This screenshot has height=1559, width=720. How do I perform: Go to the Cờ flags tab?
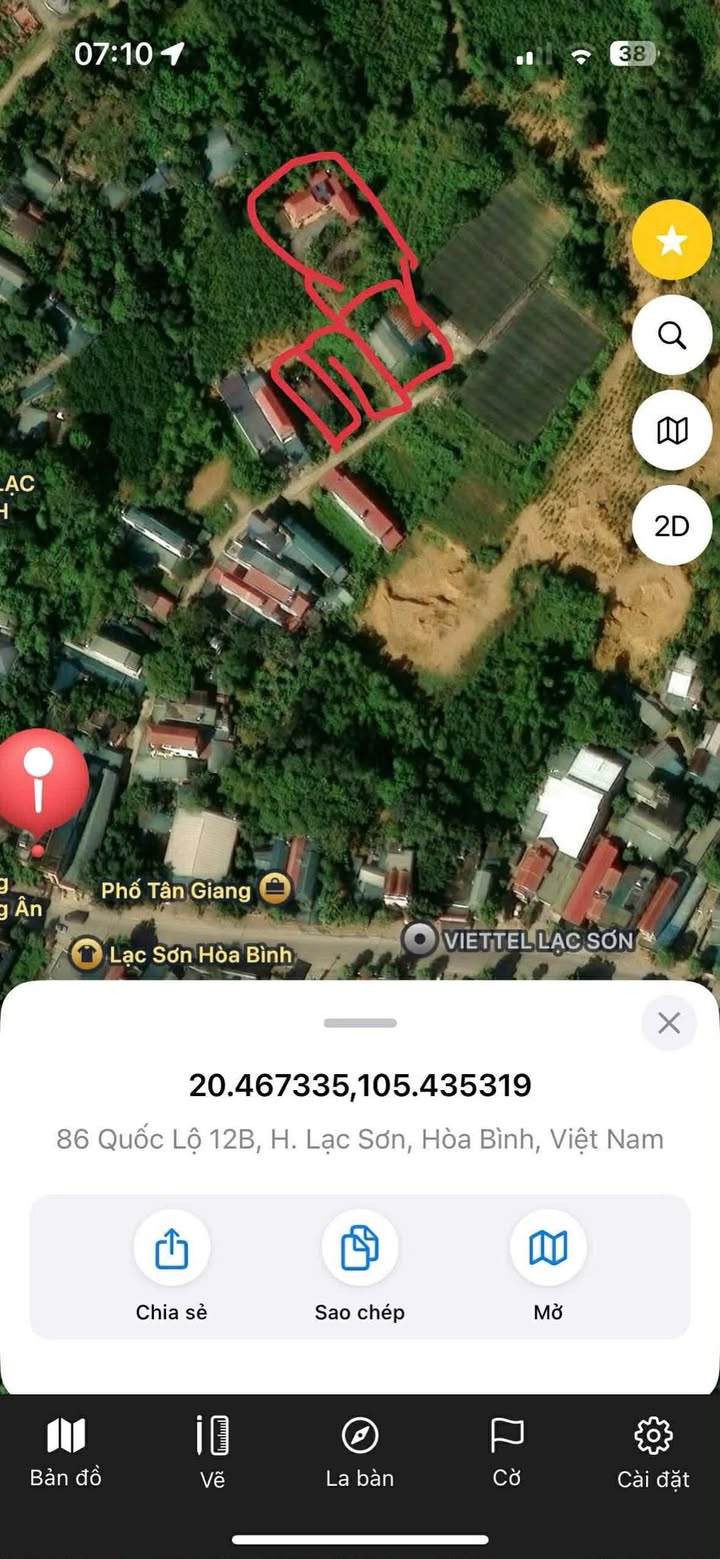coord(507,1452)
